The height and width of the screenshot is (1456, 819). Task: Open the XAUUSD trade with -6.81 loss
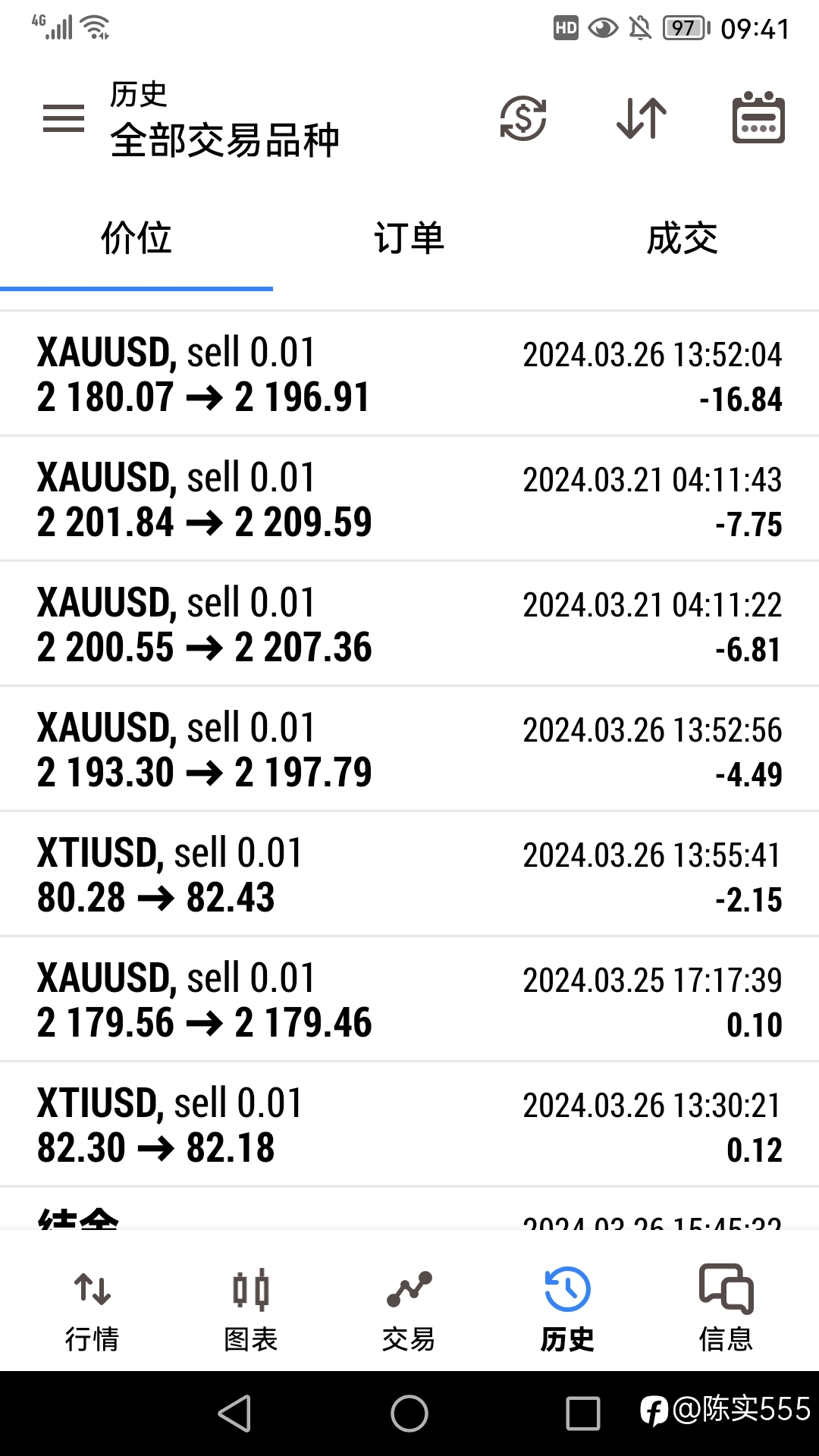(x=409, y=624)
